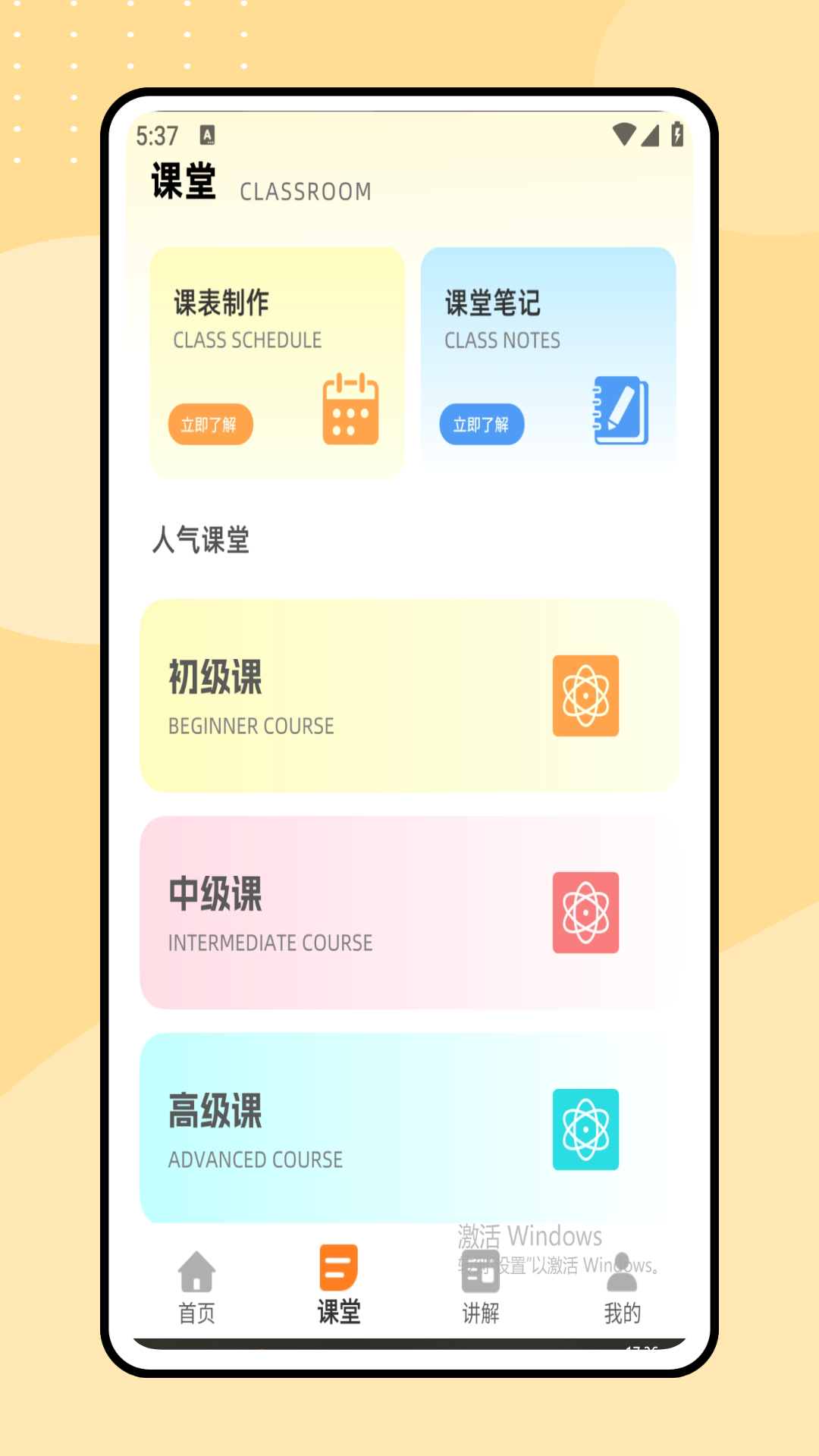
Task: Click the Wi-Fi icon in the status bar
Action: tap(624, 133)
